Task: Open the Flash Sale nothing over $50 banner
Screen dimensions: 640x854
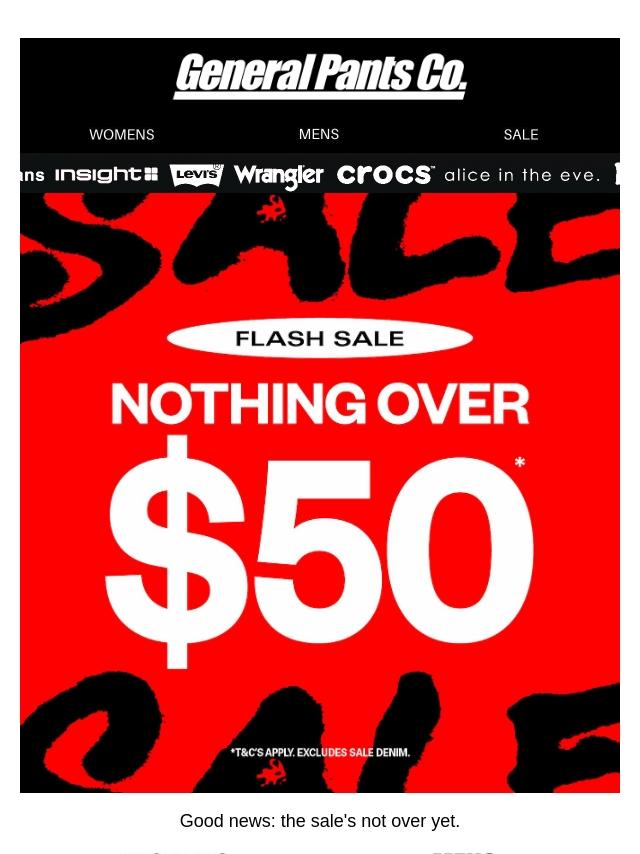Action: tap(320, 492)
